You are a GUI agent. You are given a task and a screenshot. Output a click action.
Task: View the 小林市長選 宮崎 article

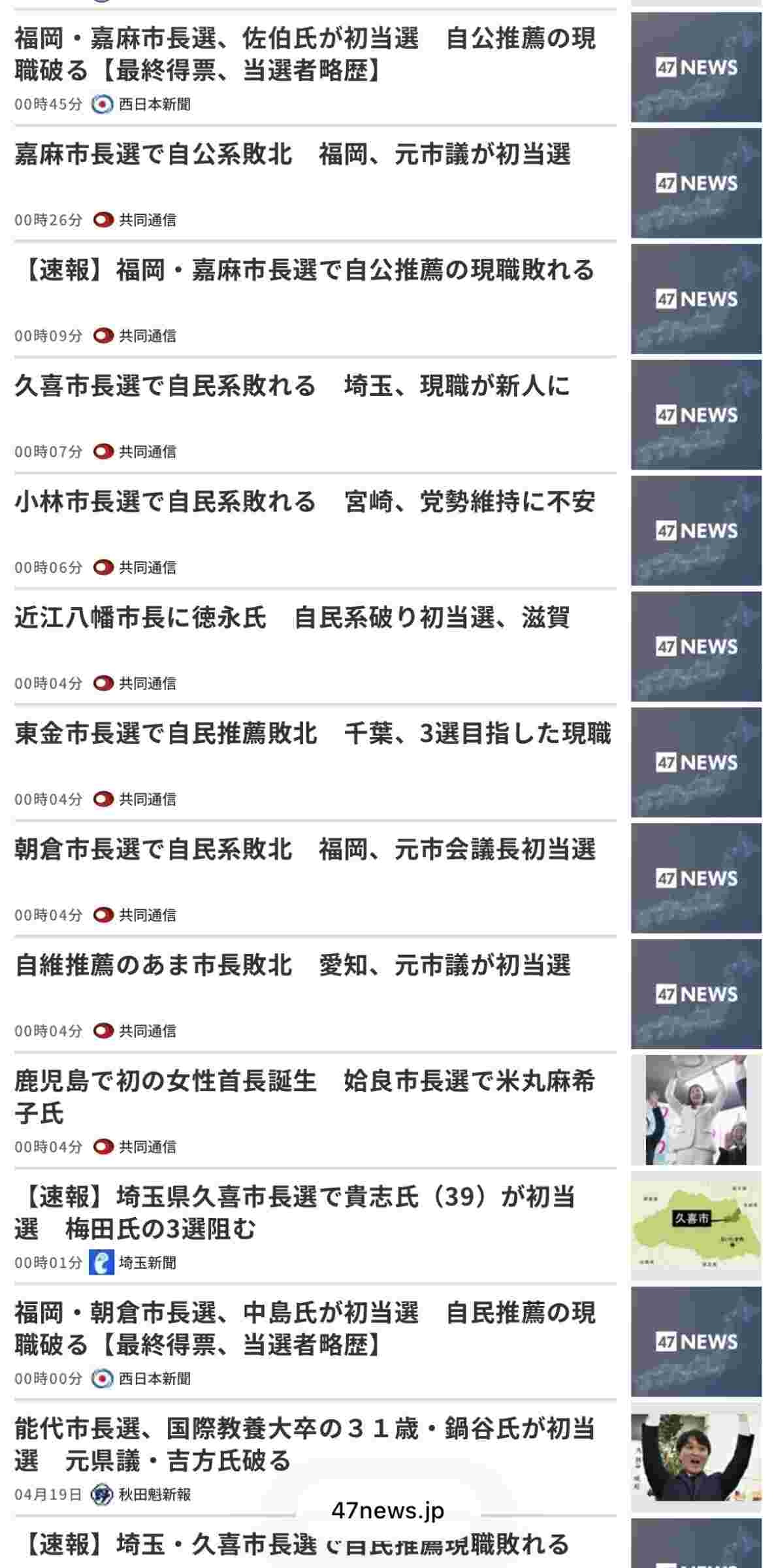click(x=304, y=502)
